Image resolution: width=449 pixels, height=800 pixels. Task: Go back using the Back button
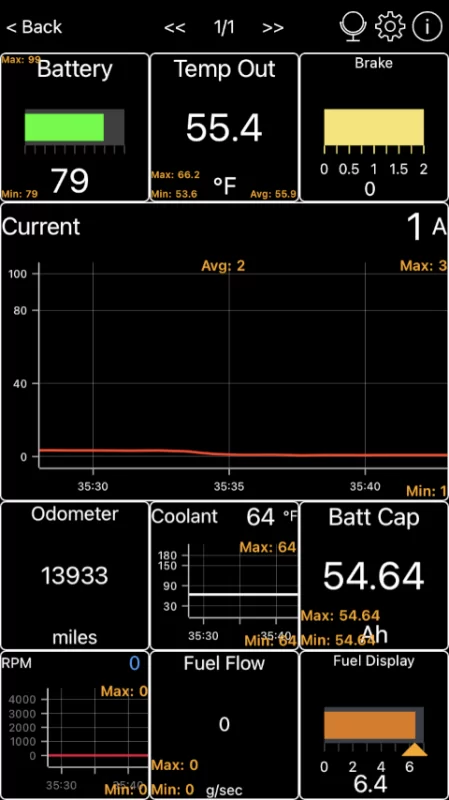(x=34, y=27)
